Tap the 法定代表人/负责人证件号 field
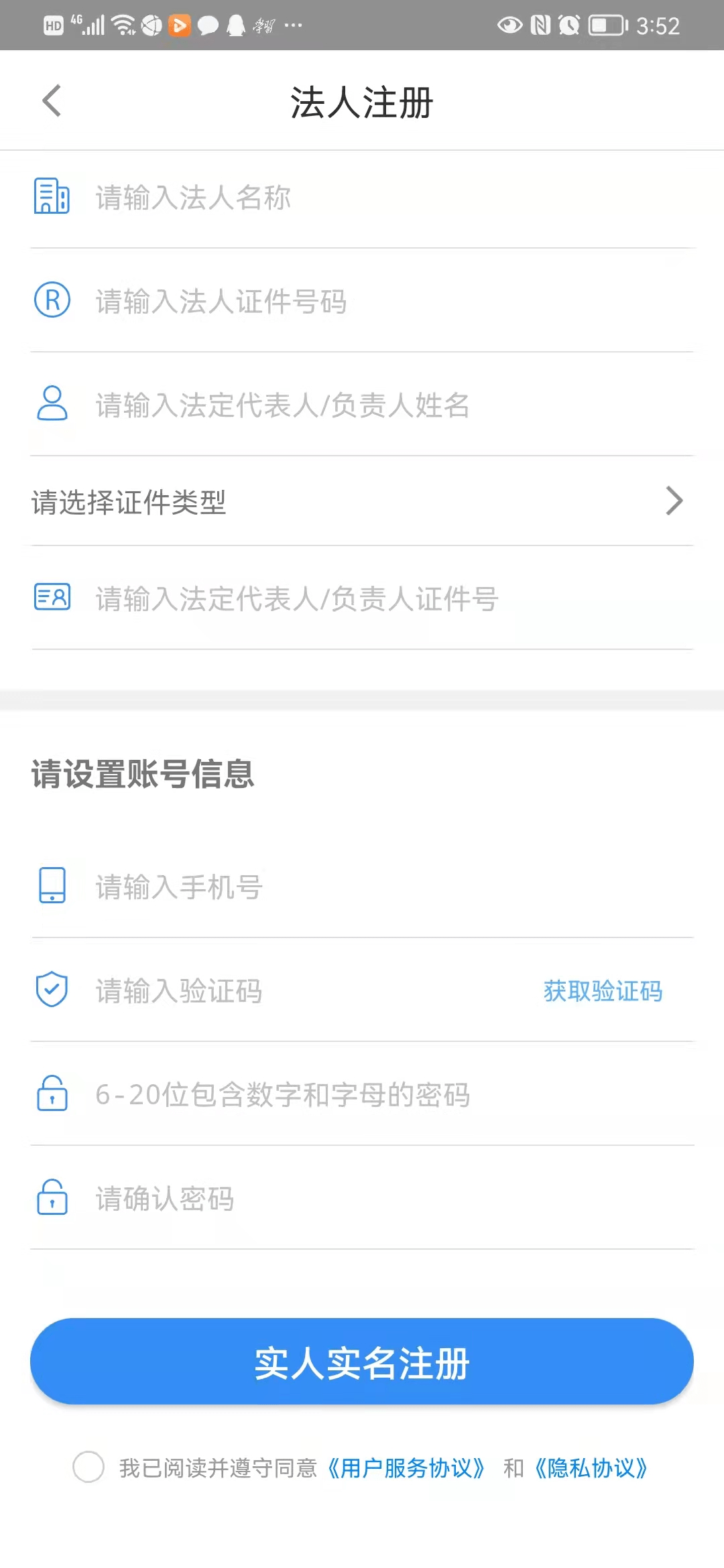724x1568 pixels. [x=375, y=598]
